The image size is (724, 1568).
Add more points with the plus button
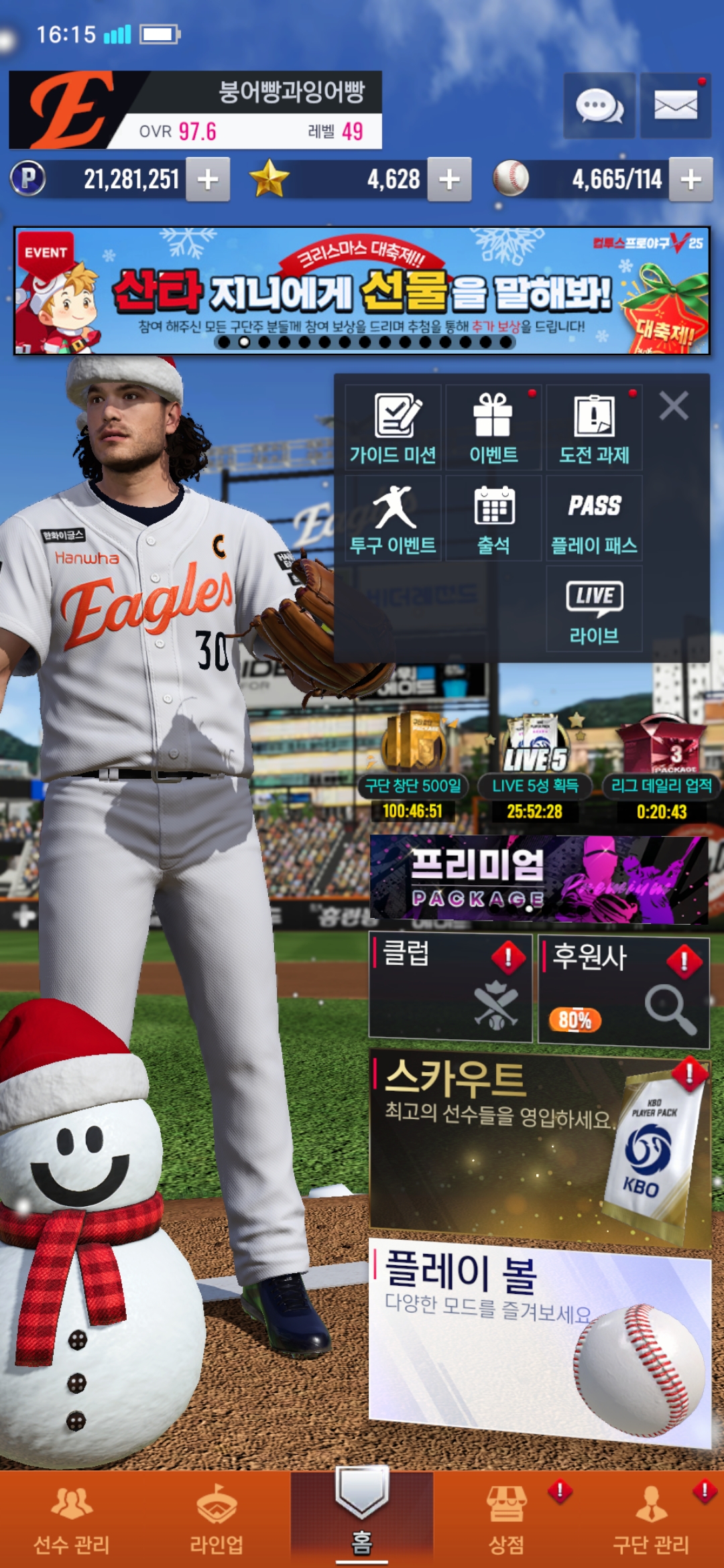[x=208, y=180]
